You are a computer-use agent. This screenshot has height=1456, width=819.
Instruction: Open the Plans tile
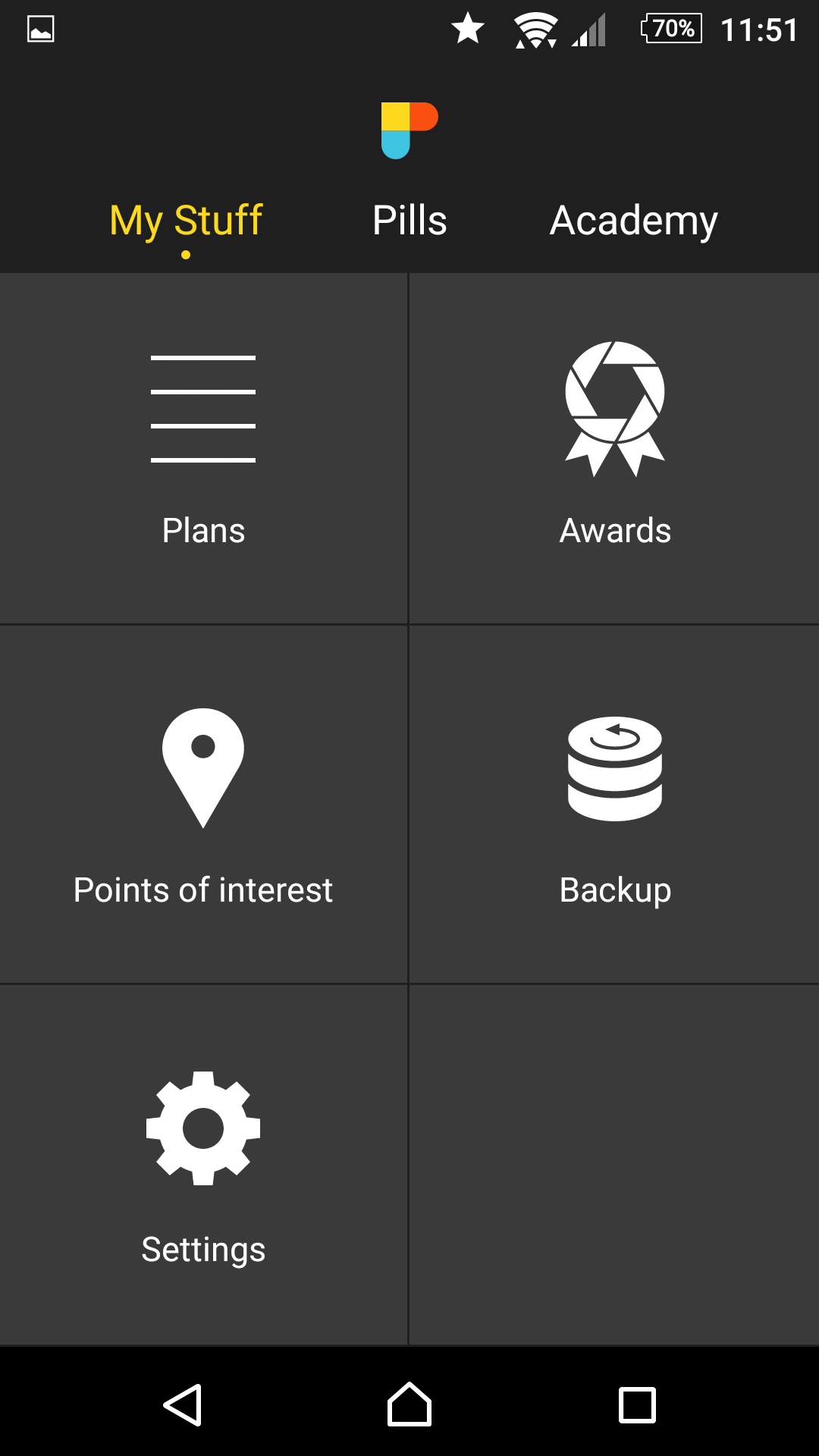pyautogui.click(x=203, y=449)
